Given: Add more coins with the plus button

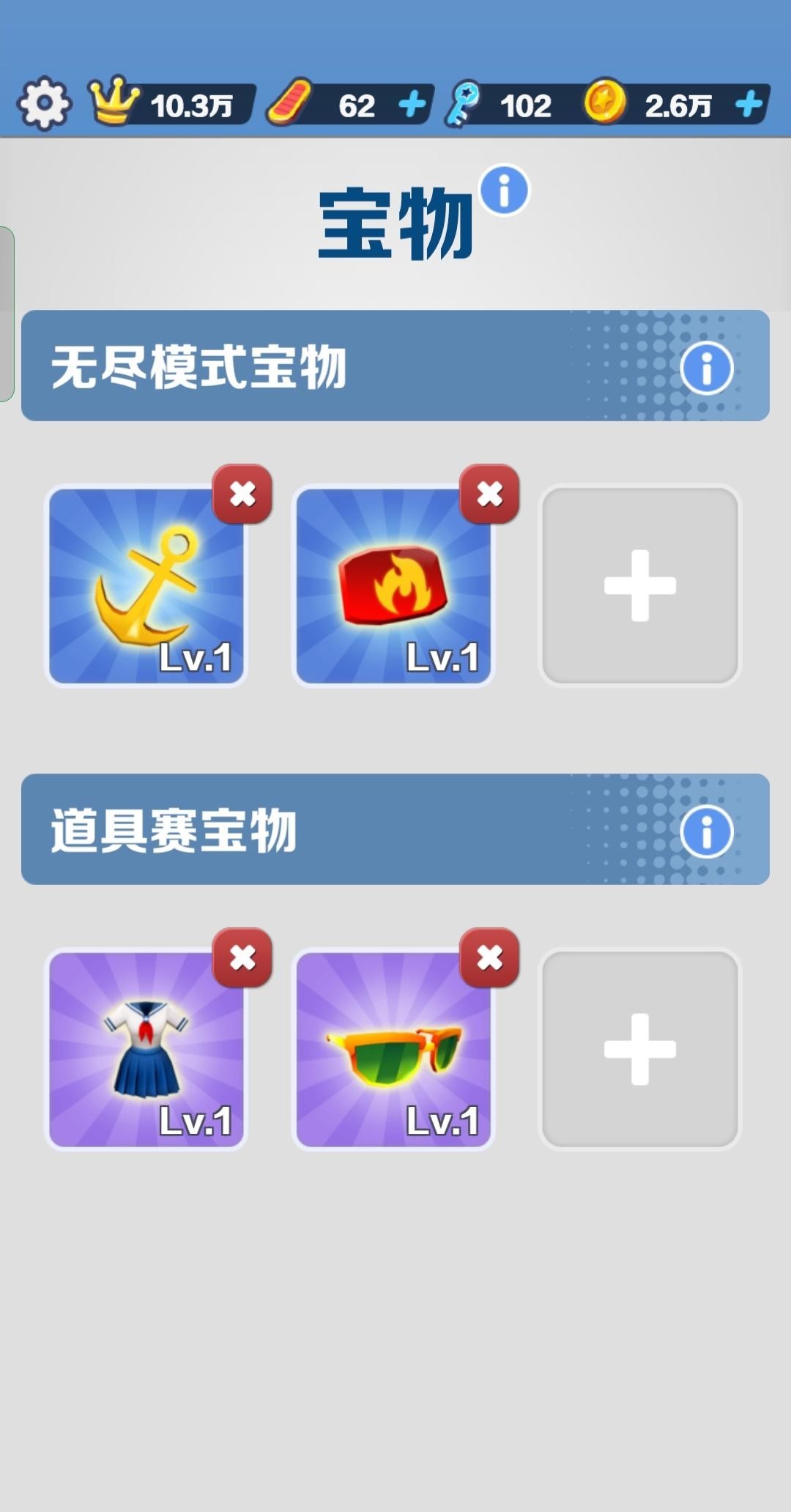Looking at the screenshot, I should point(749,105).
